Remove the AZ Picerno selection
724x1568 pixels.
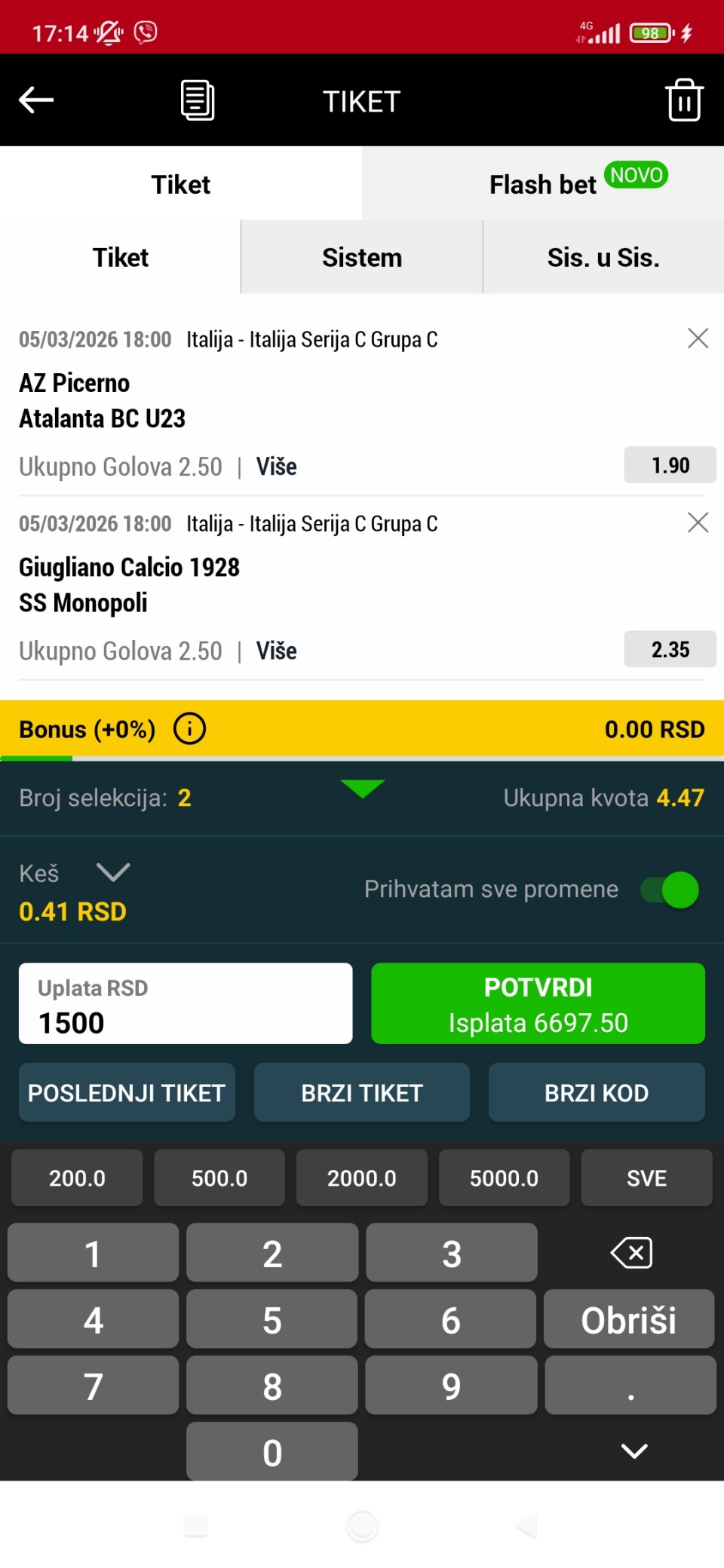coord(698,338)
